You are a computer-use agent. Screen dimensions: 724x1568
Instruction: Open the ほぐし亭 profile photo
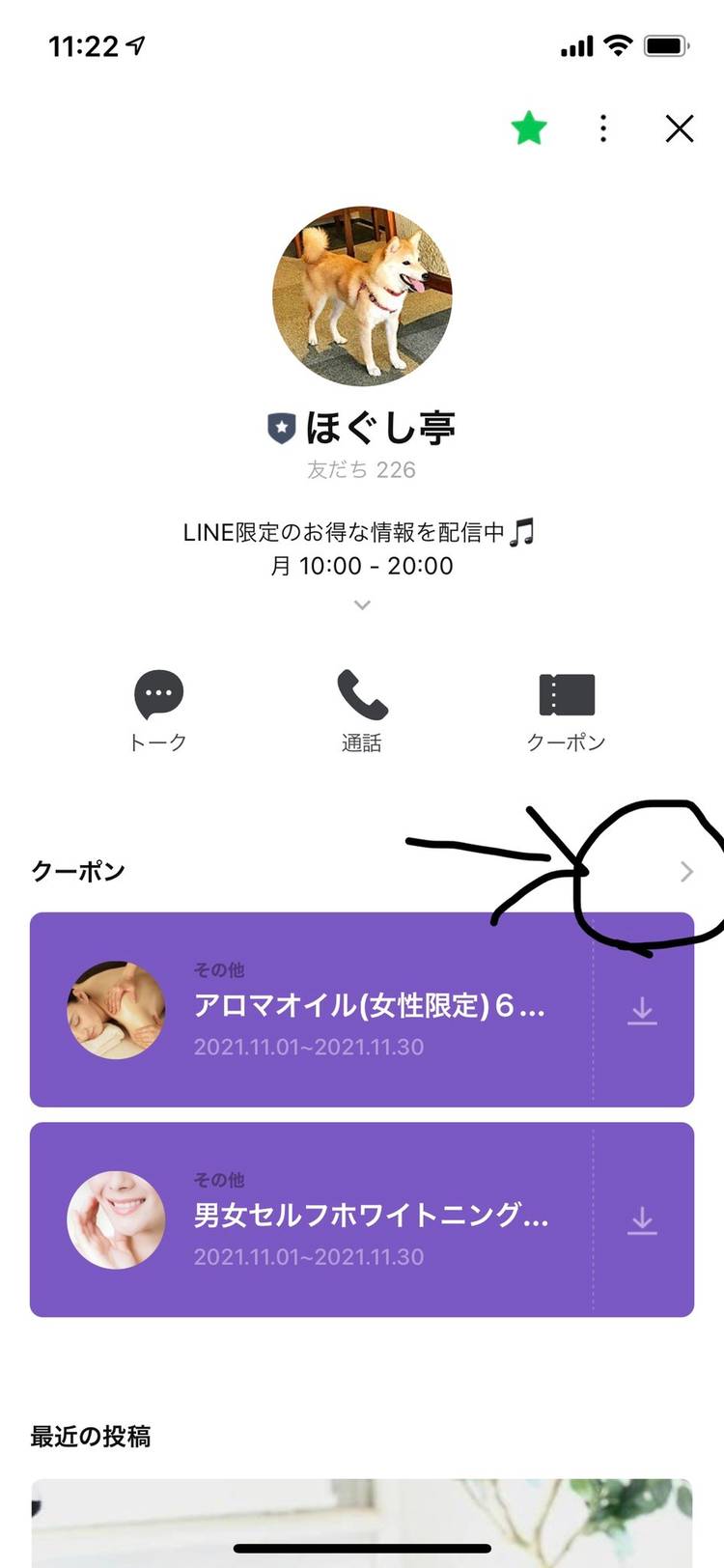[362, 295]
